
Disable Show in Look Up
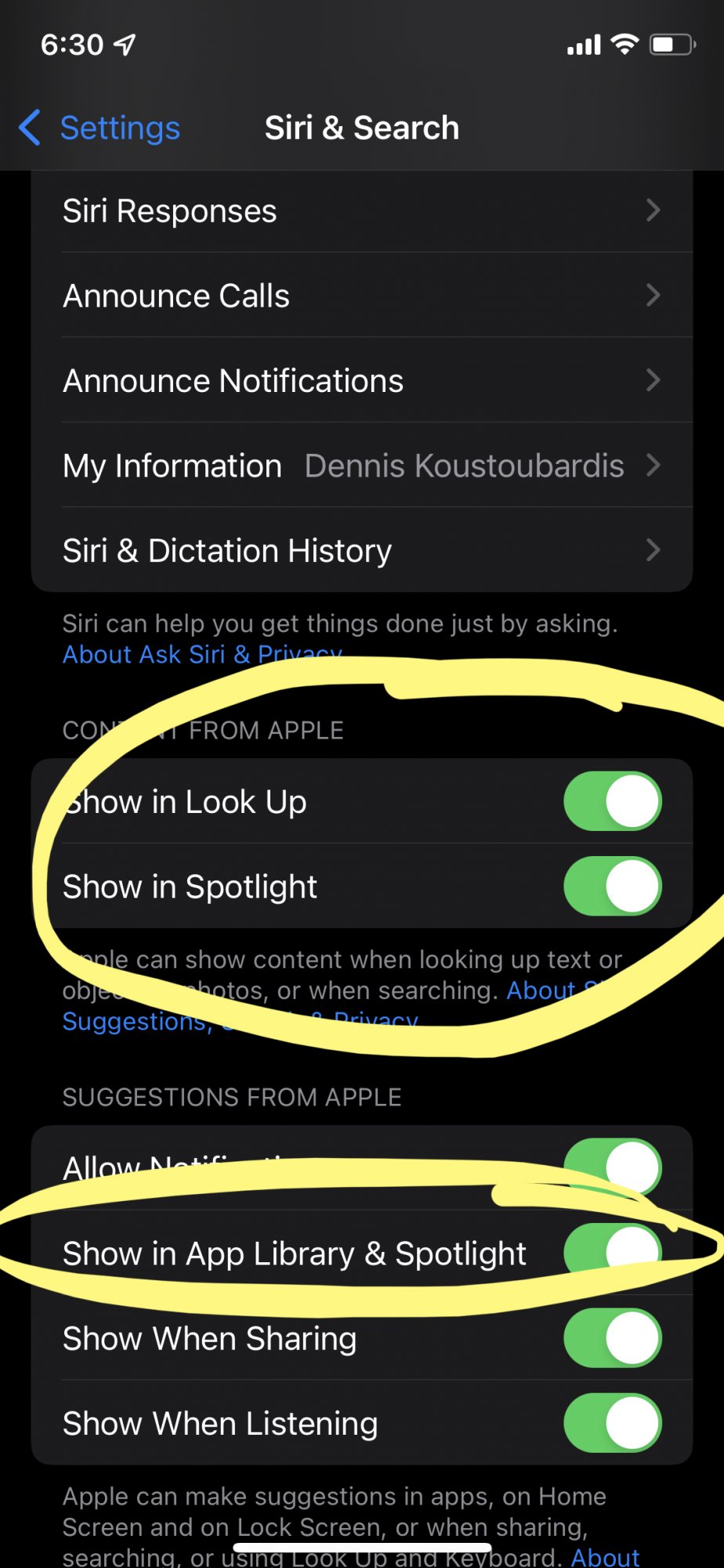point(612,801)
